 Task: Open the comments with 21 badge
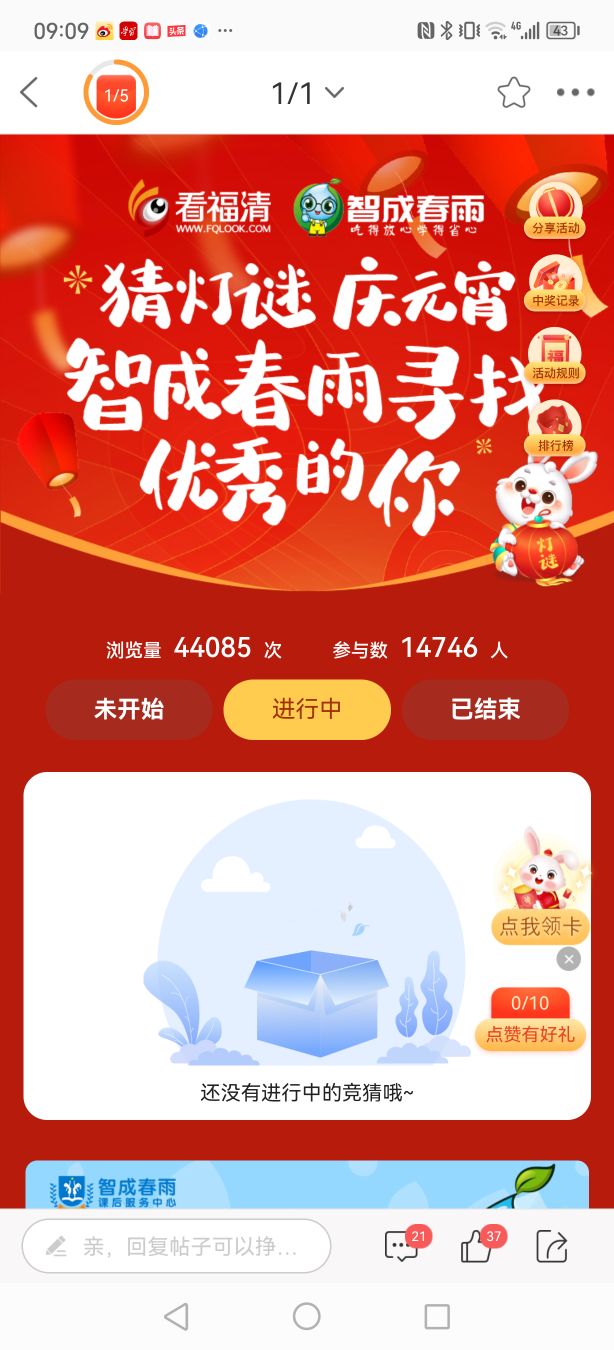tap(403, 1246)
